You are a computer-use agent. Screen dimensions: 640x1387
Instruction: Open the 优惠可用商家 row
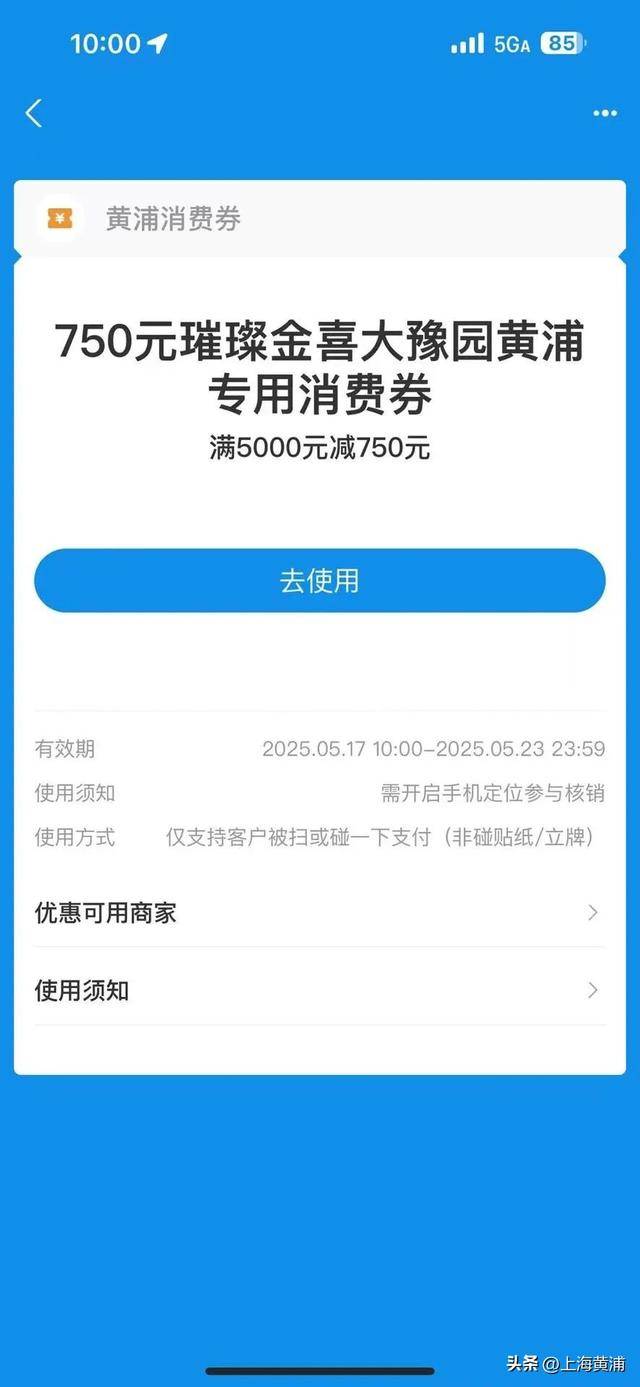(x=319, y=912)
